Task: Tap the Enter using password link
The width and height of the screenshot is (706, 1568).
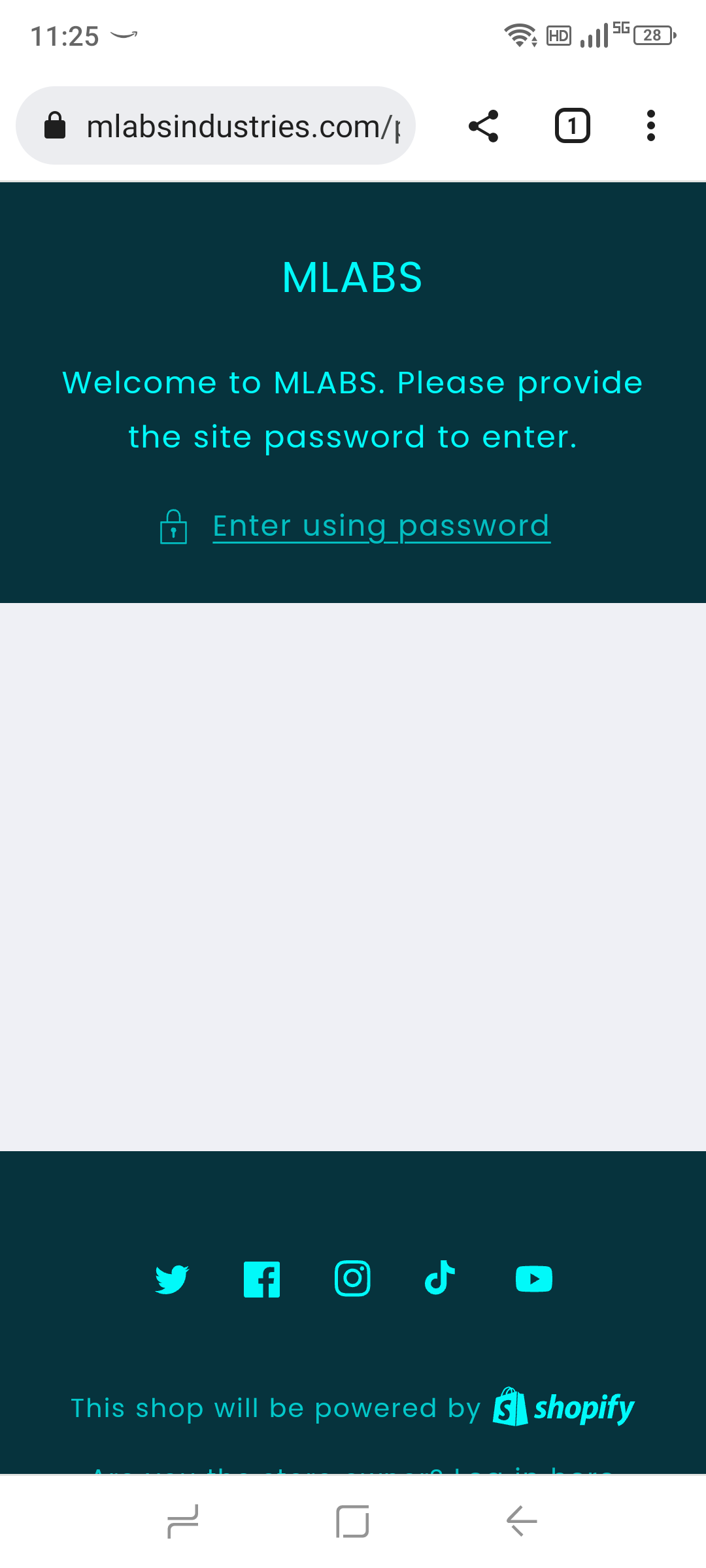Action: [x=381, y=527]
